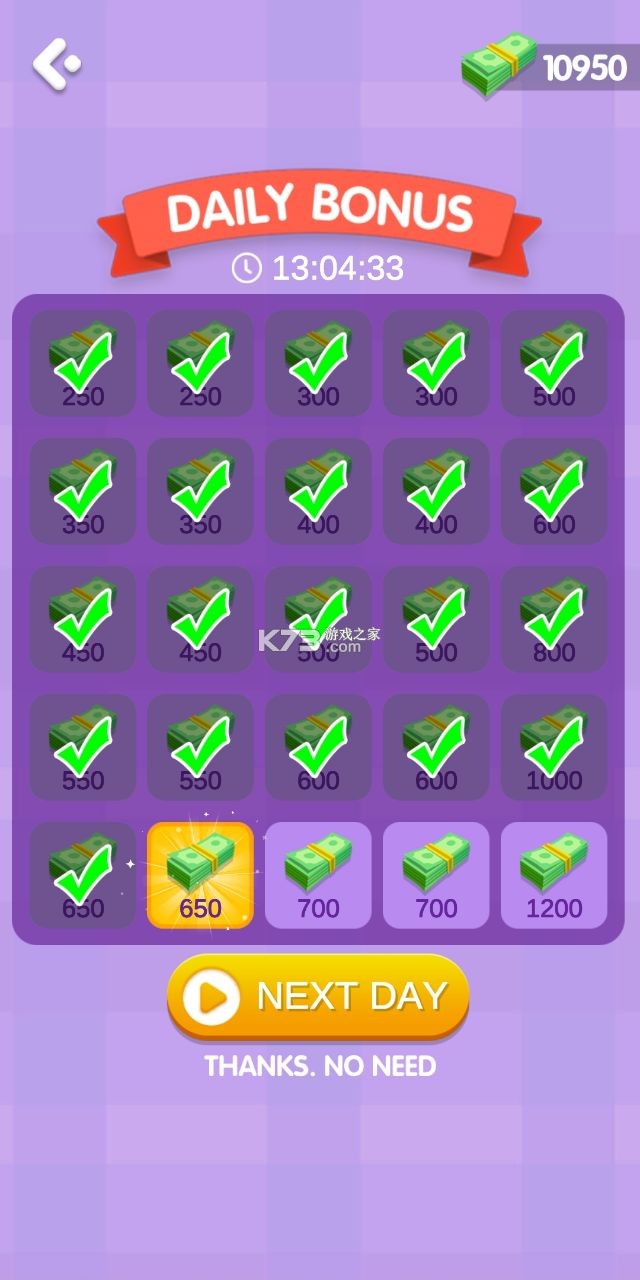Go back using the arrow icon
The width and height of the screenshot is (640, 1280).
coord(55,64)
